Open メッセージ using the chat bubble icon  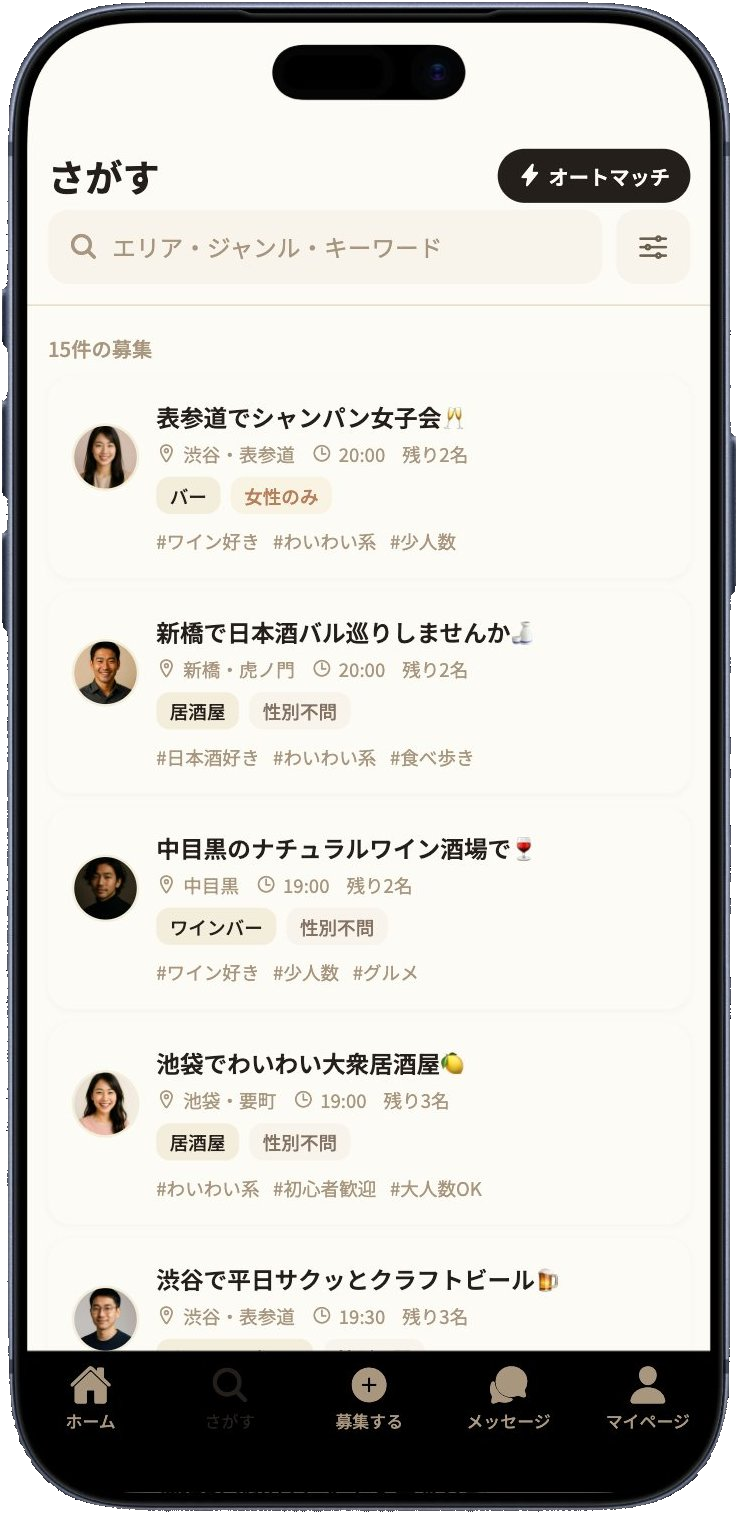pyautogui.click(x=508, y=1386)
